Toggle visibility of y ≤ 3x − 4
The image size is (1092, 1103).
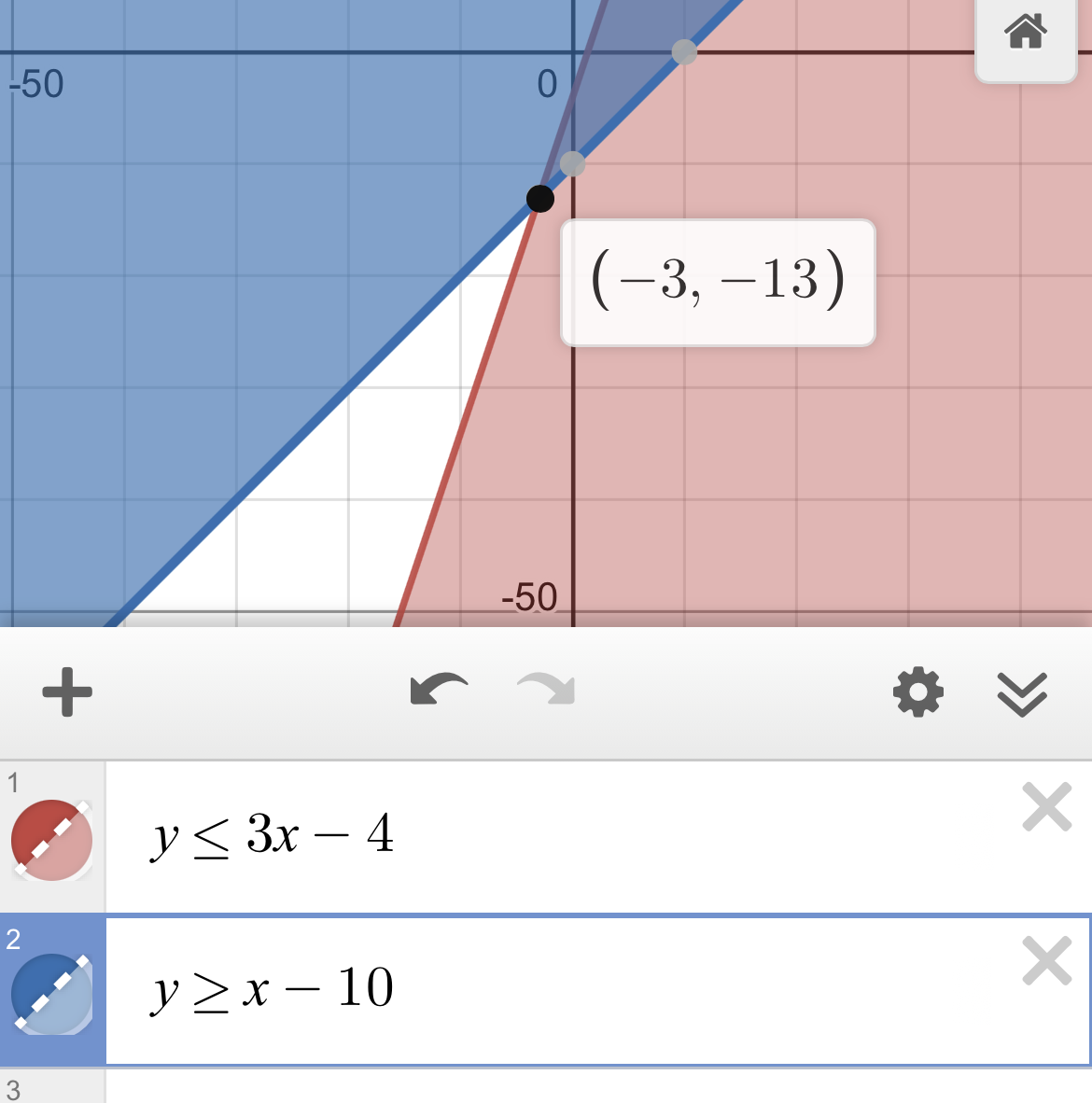[52, 840]
